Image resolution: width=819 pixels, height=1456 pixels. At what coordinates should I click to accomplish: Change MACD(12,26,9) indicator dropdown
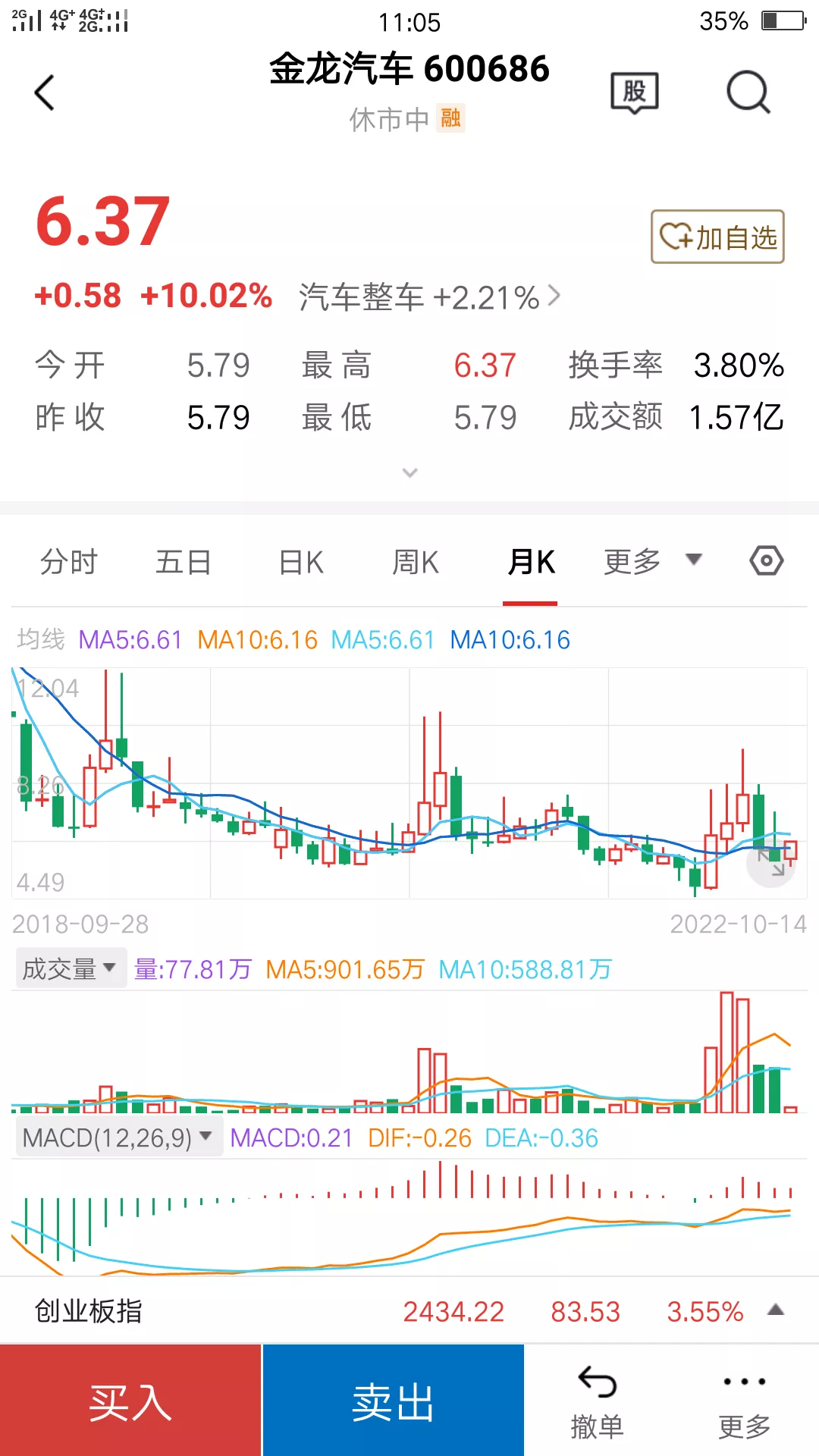pos(119,1137)
